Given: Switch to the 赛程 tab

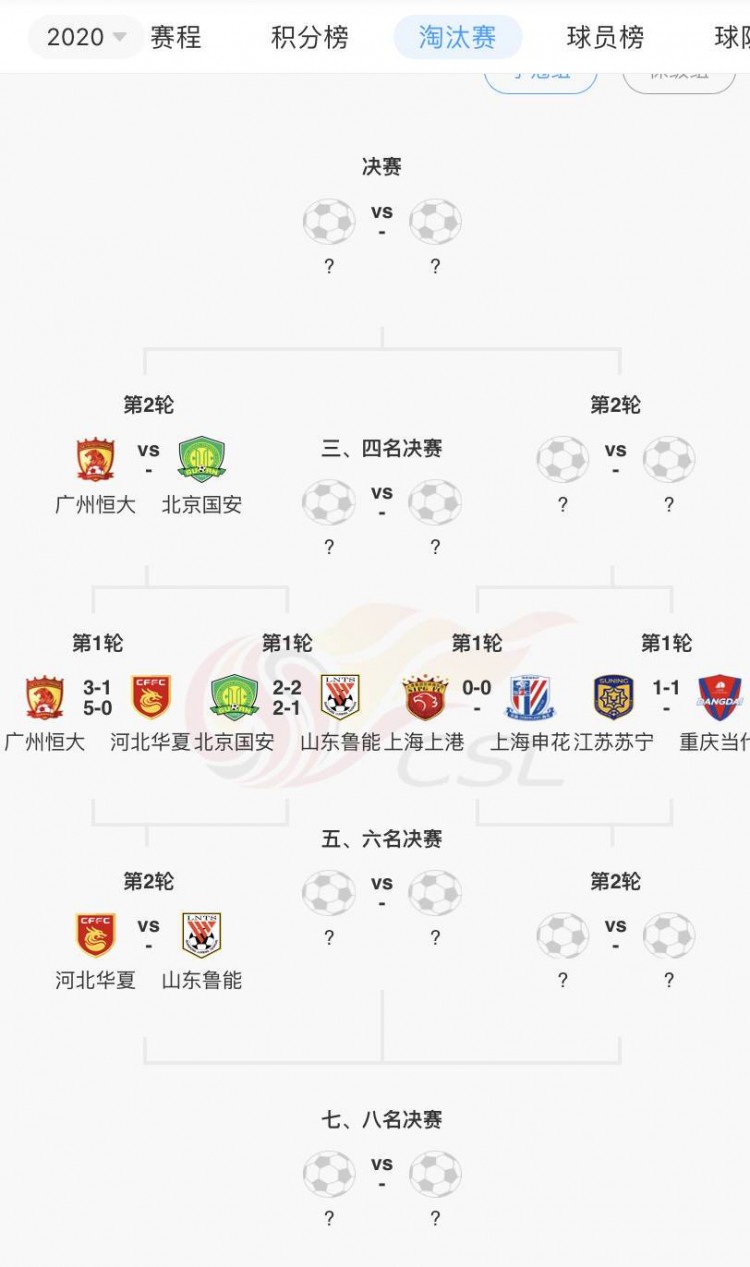Looking at the screenshot, I should (176, 38).
